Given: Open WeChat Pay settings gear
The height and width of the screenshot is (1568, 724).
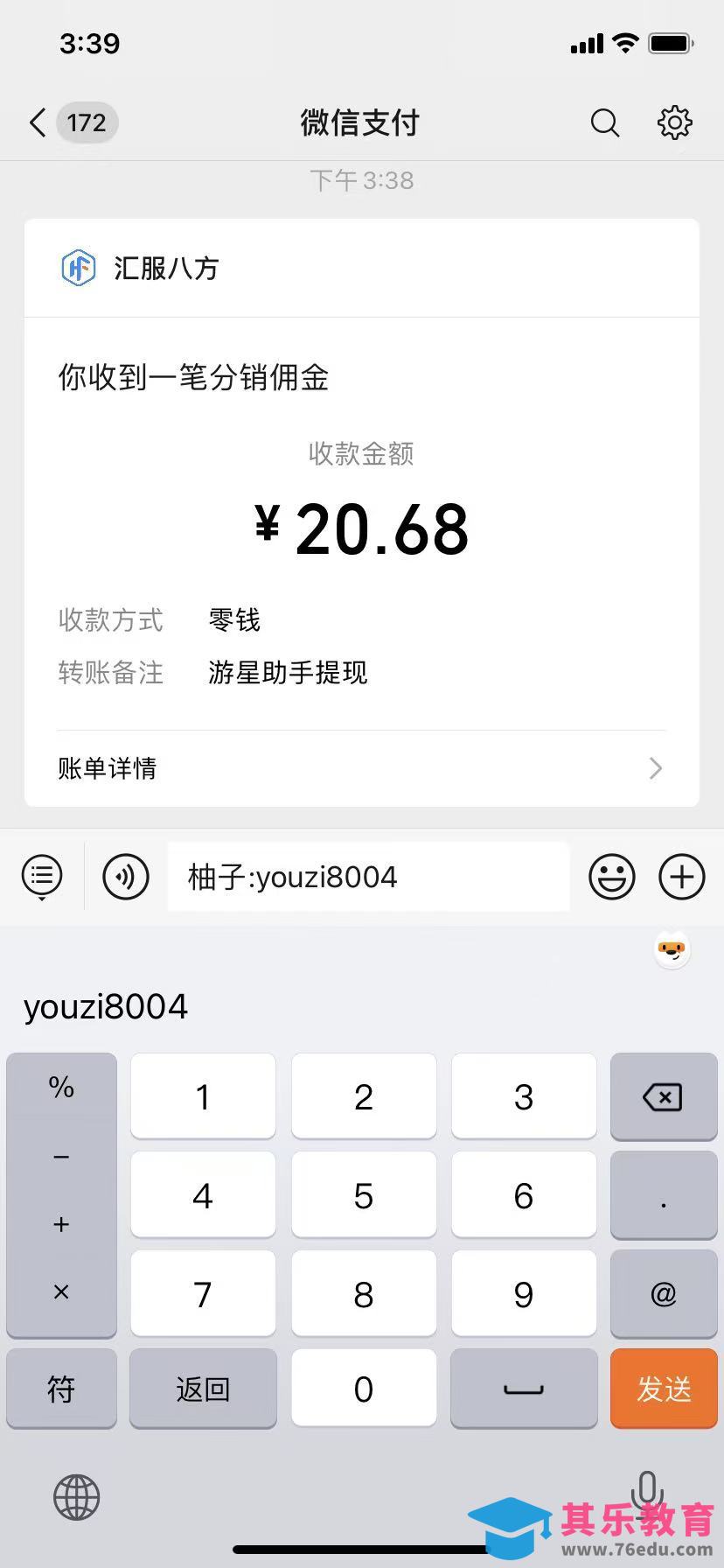Looking at the screenshot, I should 674,122.
